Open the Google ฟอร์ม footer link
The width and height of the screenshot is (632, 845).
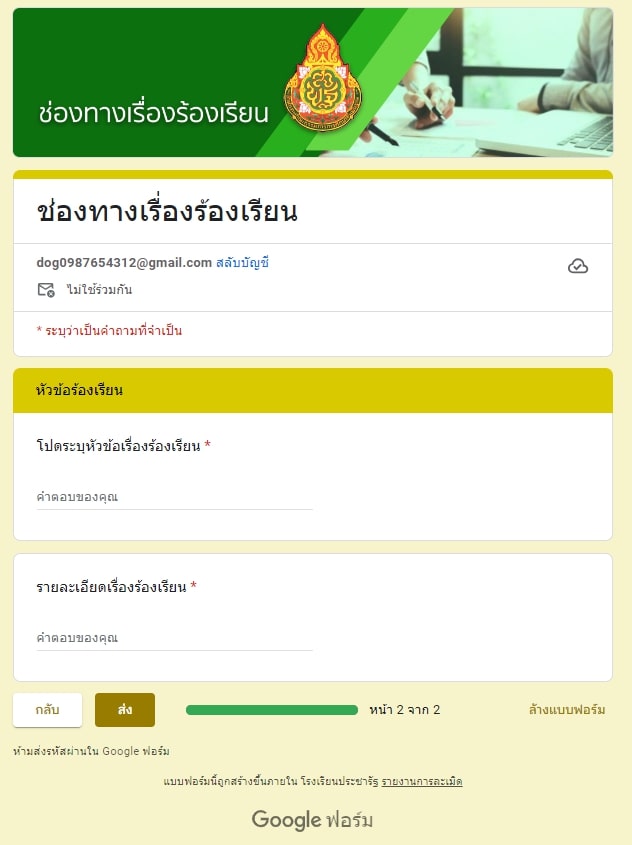pos(312,820)
